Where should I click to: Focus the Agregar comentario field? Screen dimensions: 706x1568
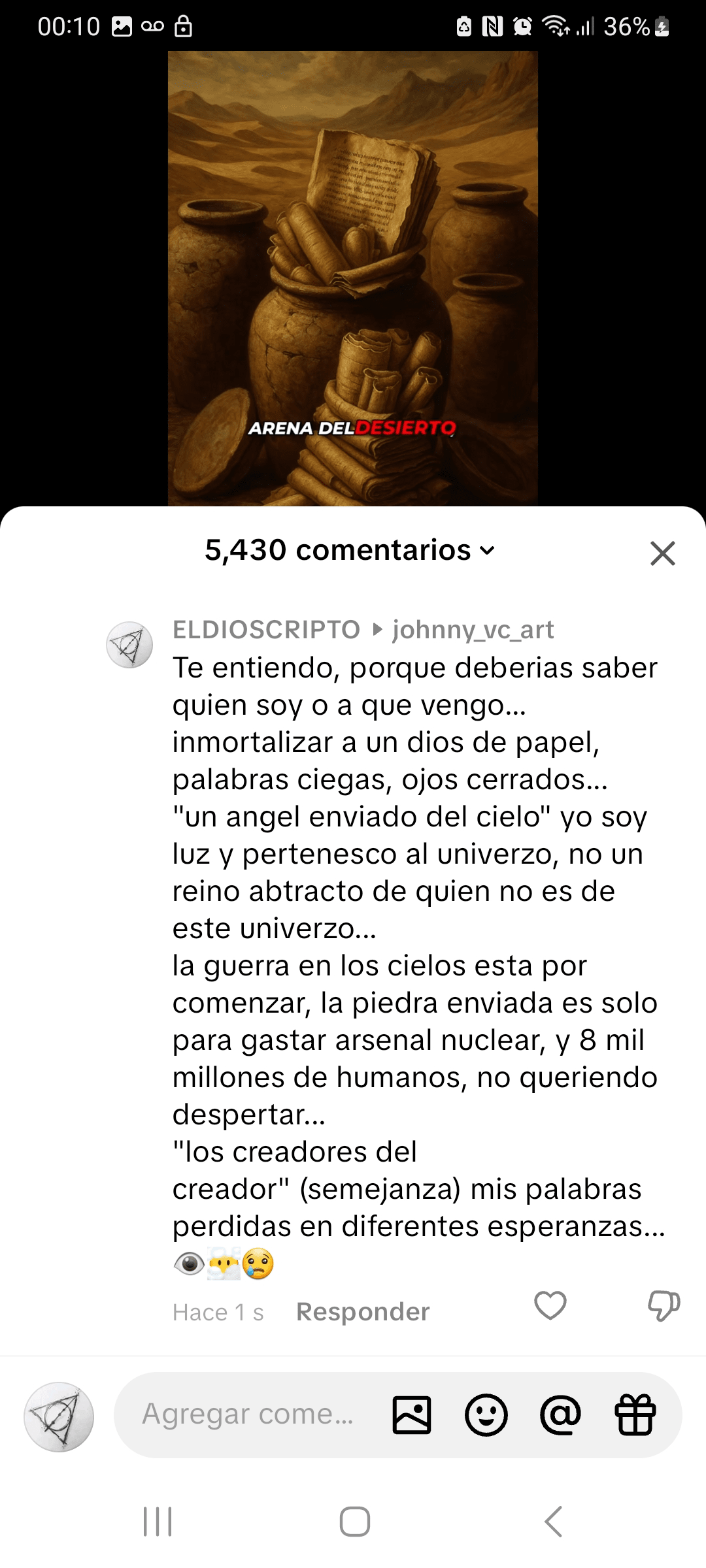[248, 1414]
